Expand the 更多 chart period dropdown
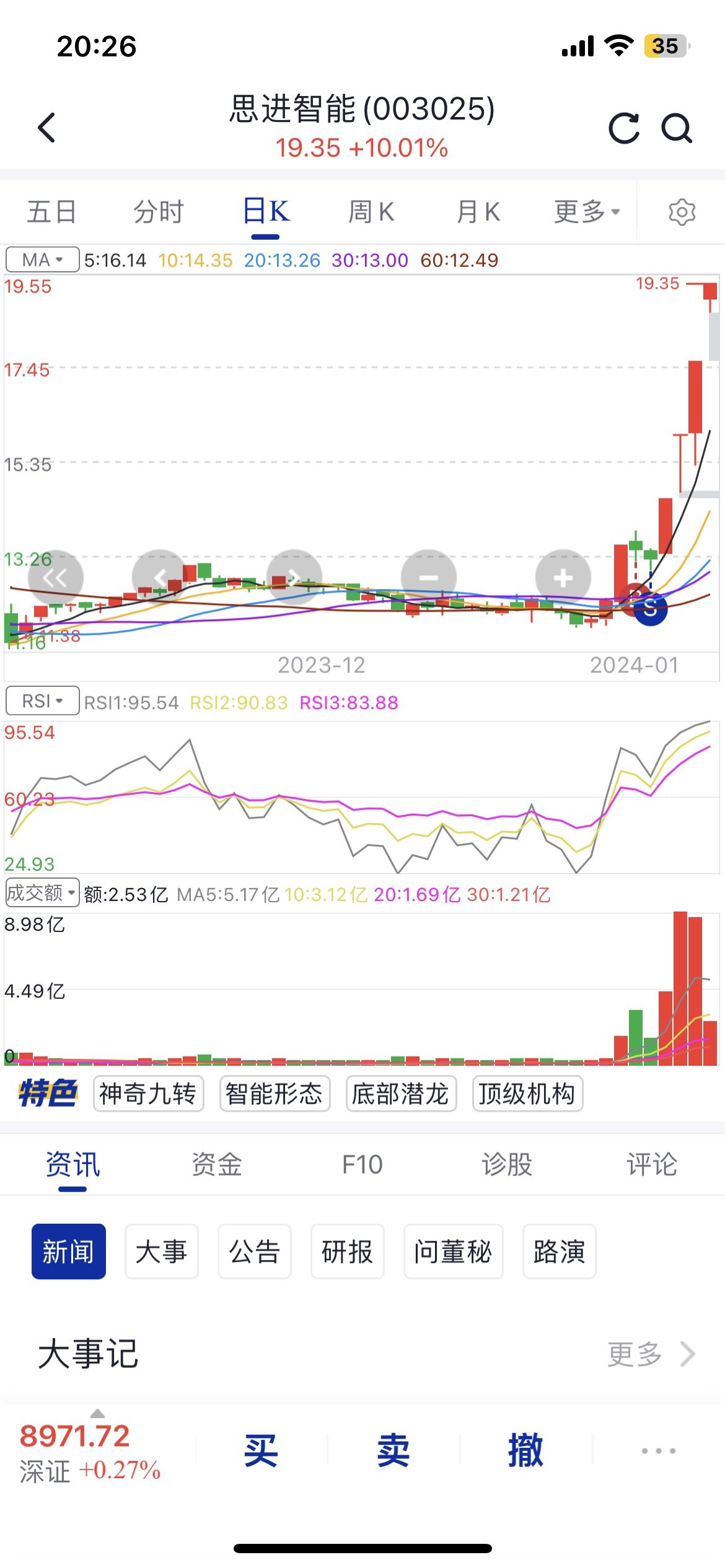Screen dimensions: 725x1568 click(x=586, y=212)
